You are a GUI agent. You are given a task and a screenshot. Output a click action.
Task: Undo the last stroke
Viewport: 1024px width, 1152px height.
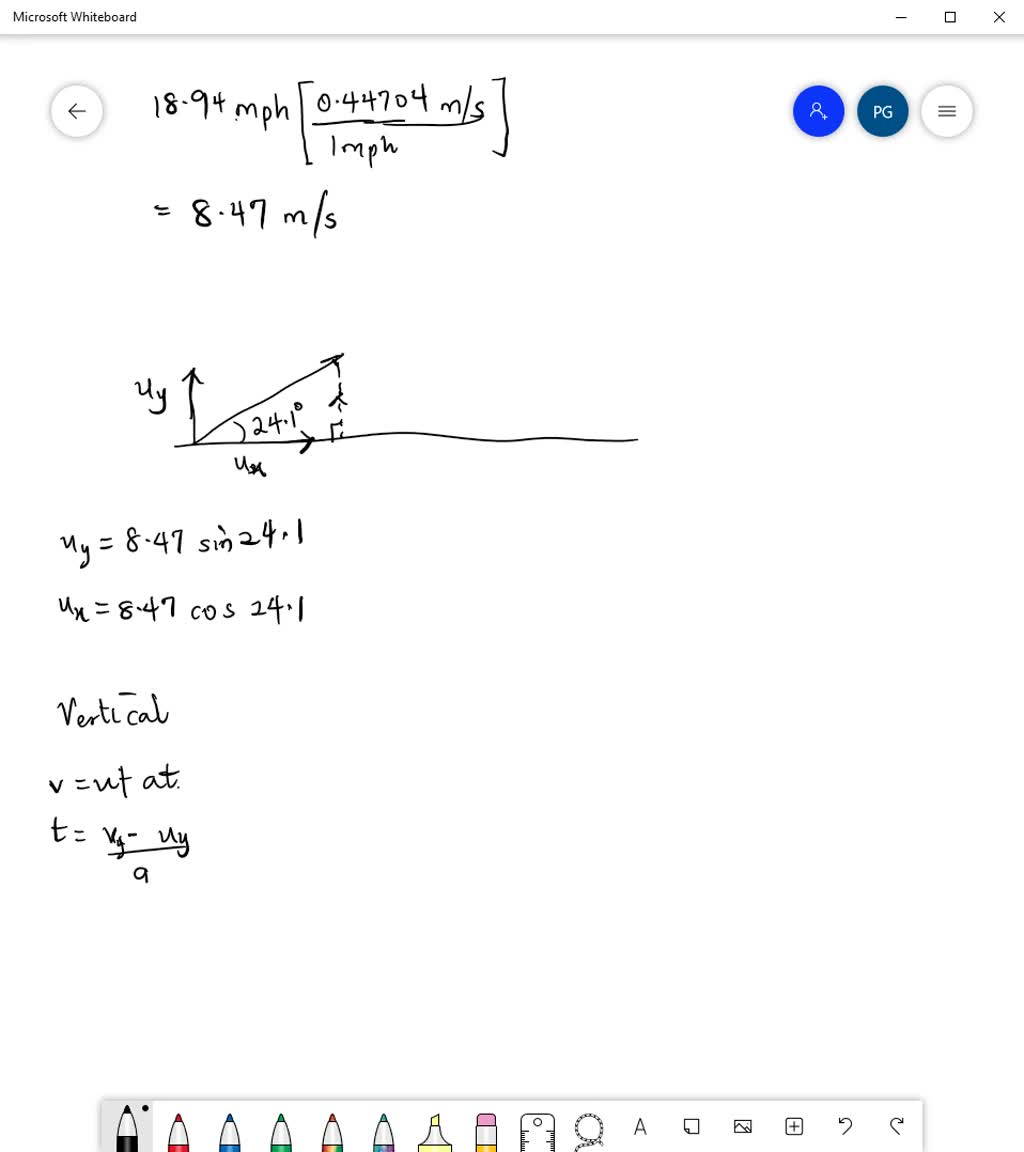click(845, 1127)
